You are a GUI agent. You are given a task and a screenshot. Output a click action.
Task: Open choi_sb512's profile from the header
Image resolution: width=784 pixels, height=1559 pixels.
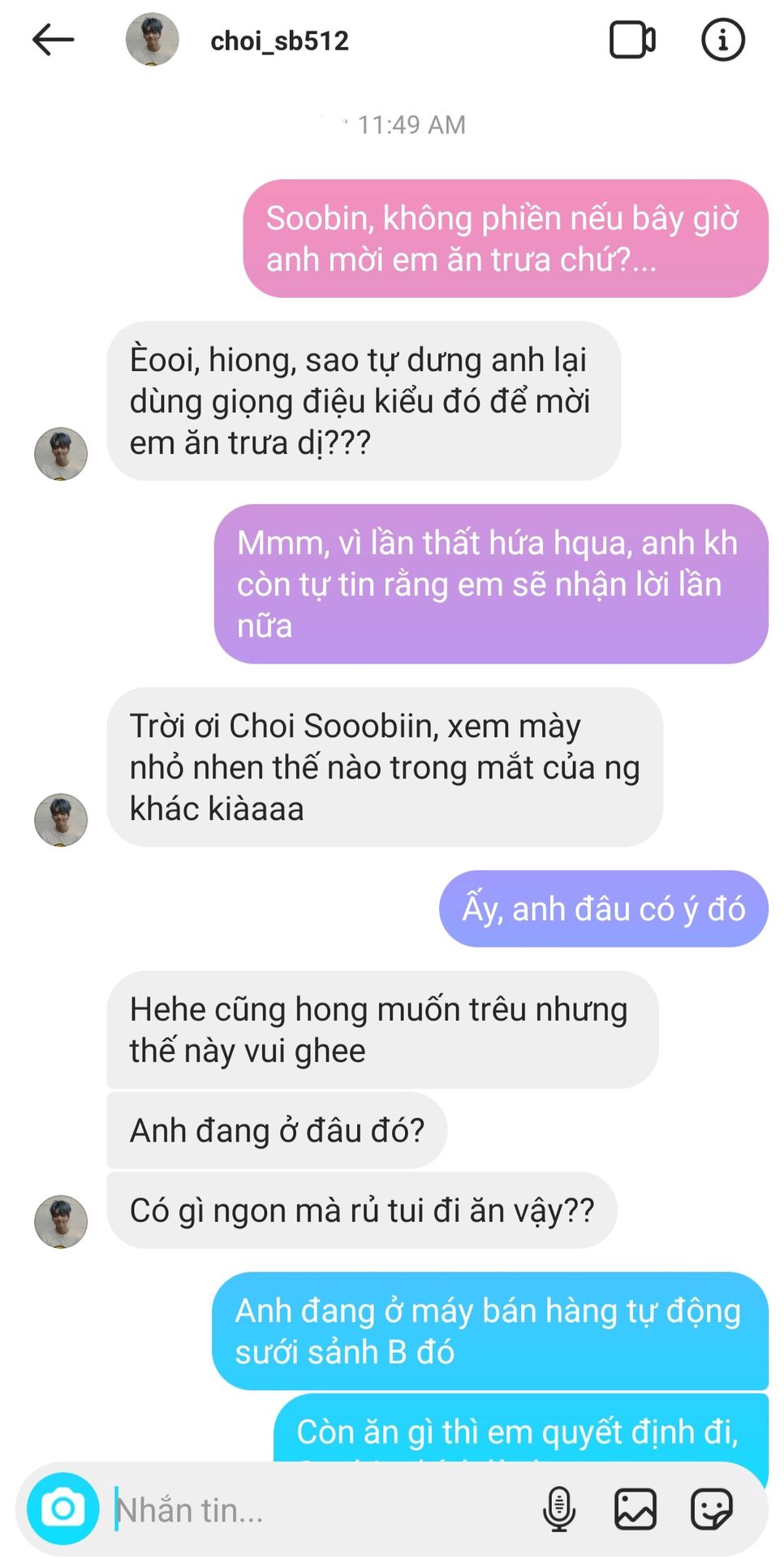(x=278, y=41)
